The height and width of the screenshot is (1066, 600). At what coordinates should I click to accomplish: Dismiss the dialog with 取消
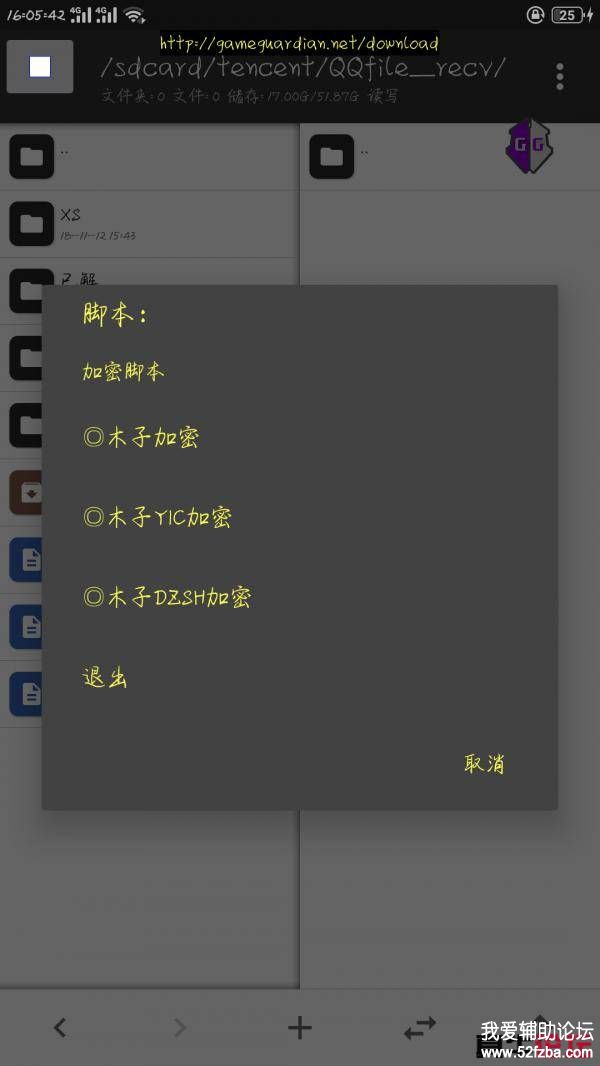click(484, 764)
